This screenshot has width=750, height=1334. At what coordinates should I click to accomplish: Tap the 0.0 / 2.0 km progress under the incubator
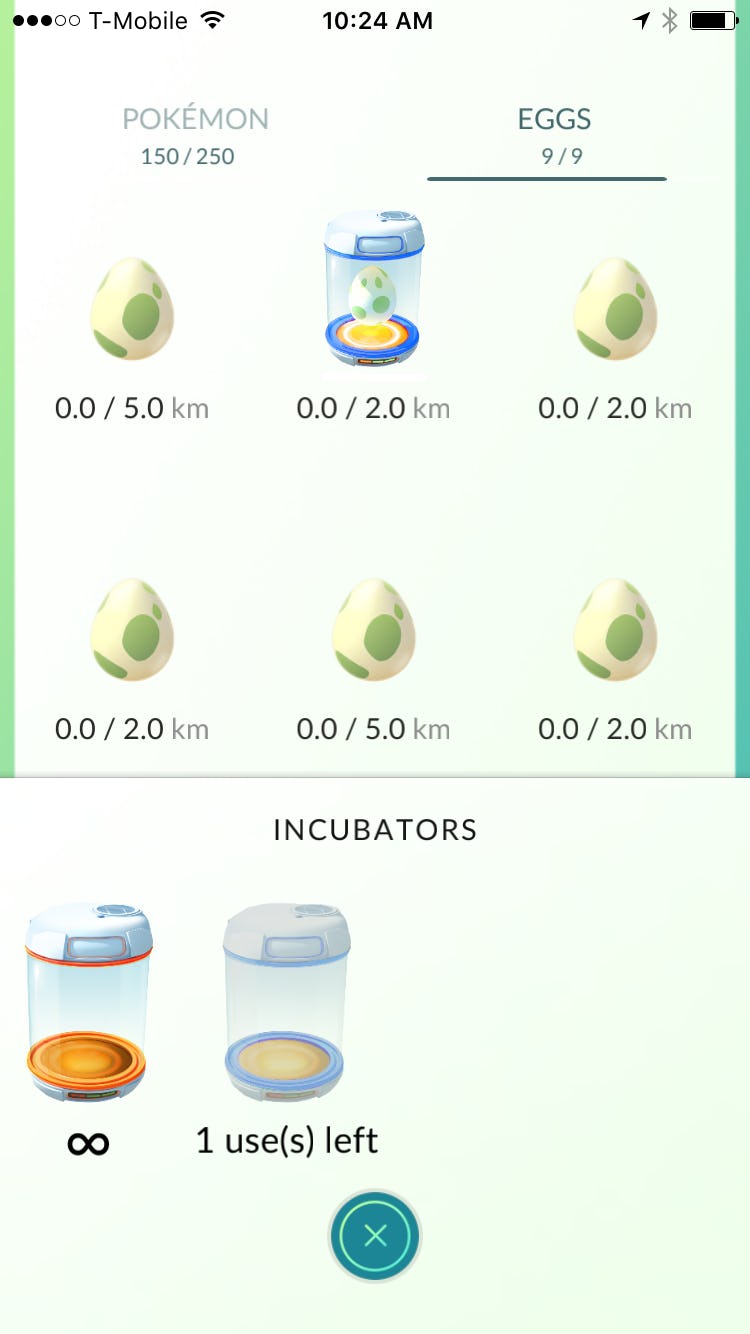pos(373,408)
